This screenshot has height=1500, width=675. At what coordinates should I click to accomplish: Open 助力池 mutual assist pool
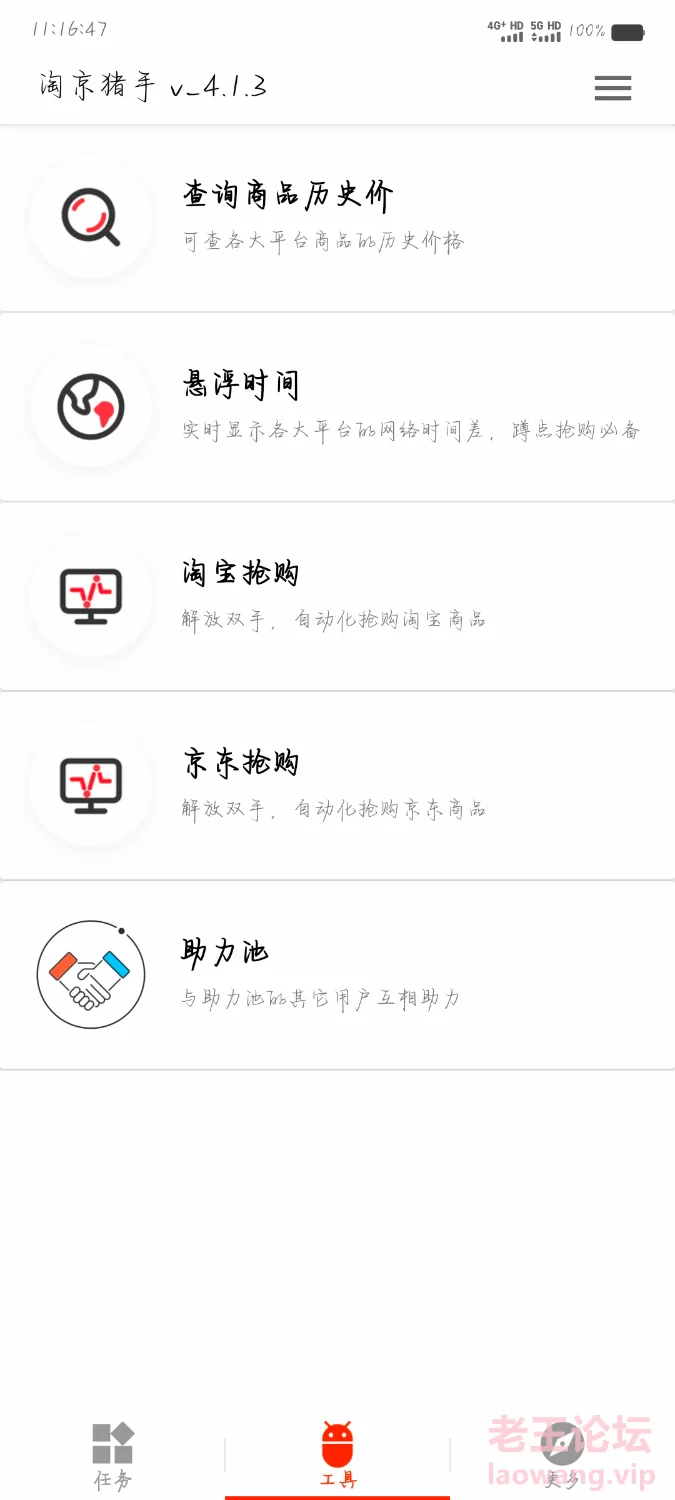pos(337,975)
